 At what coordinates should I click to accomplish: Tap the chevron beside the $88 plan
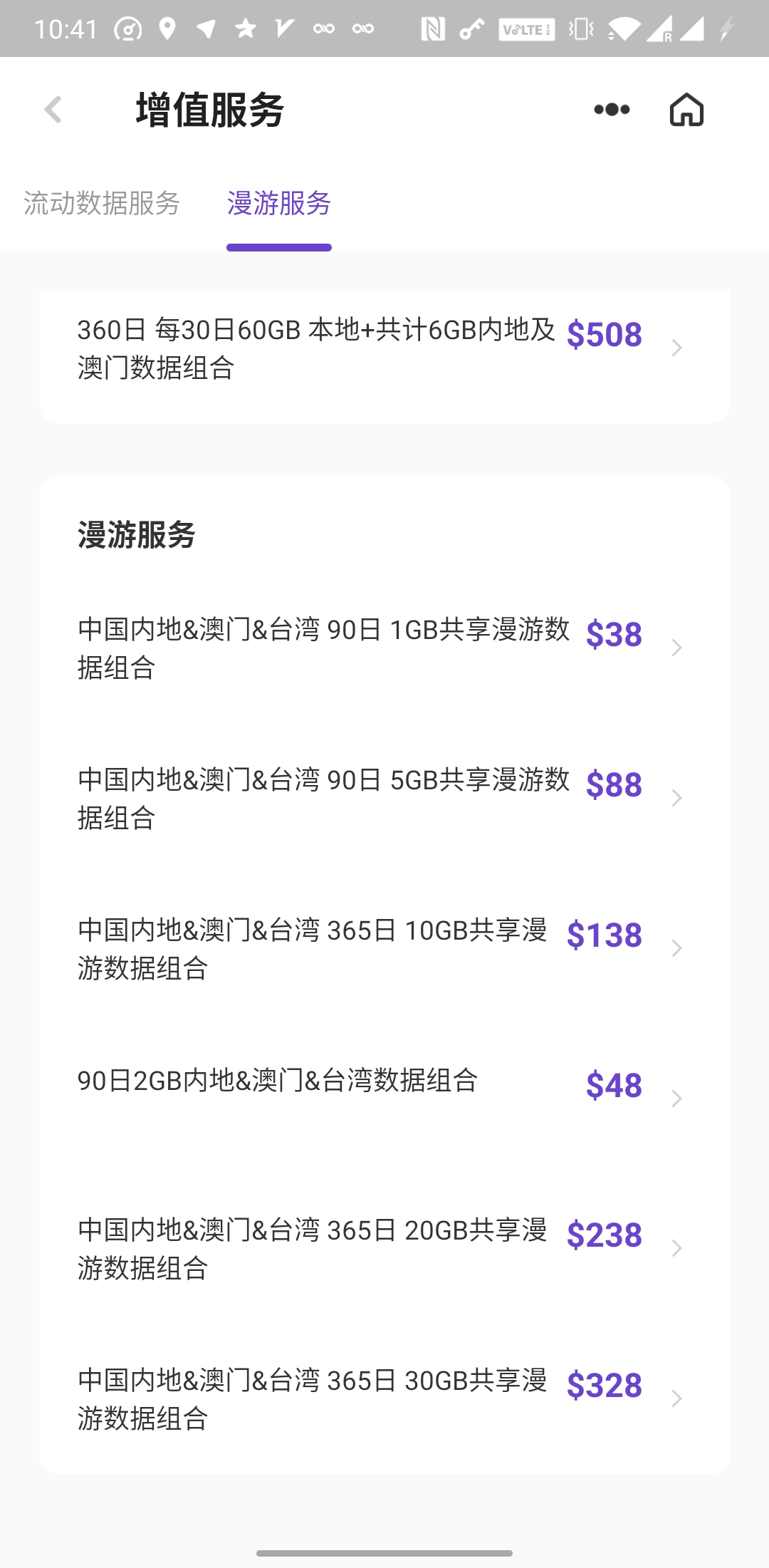pos(677,799)
